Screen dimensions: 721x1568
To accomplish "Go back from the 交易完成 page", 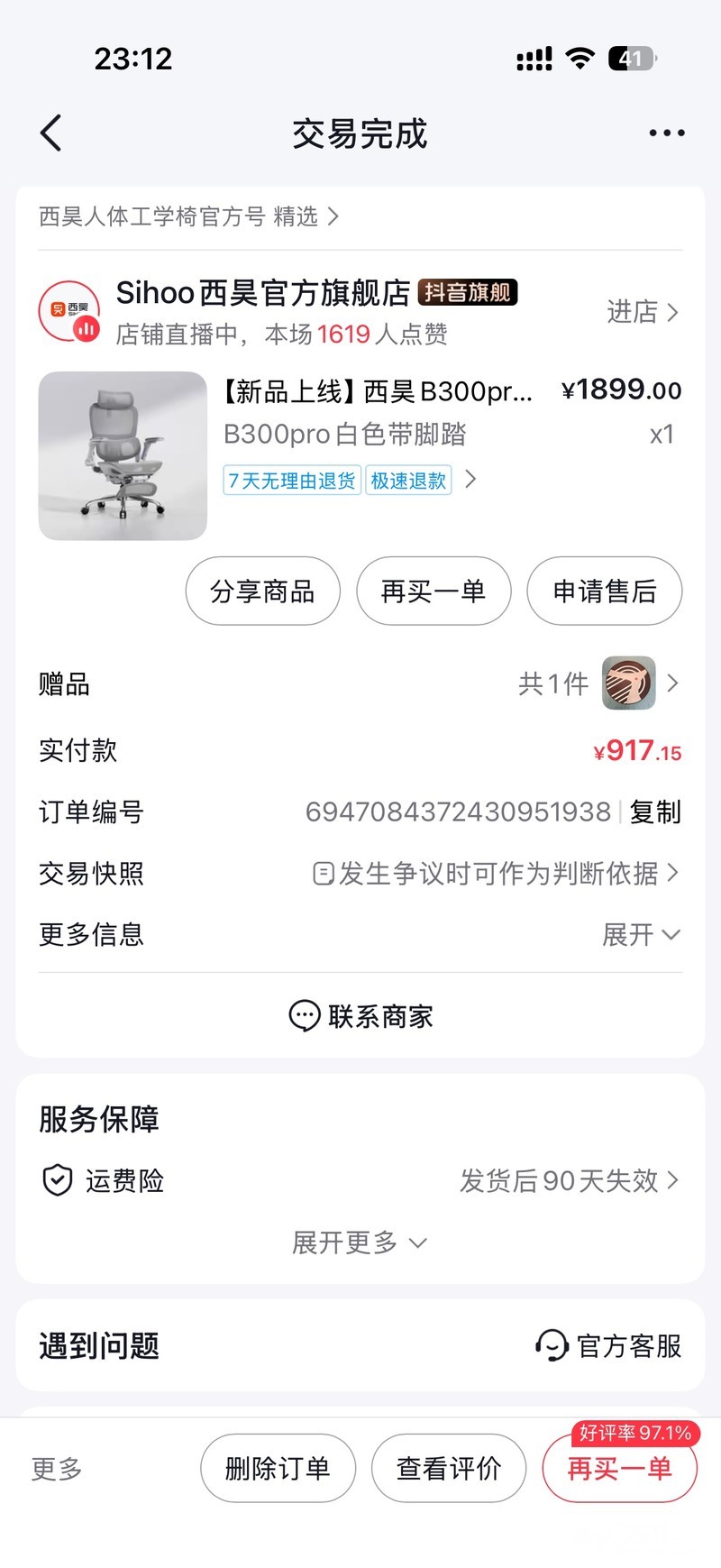I will (x=51, y=133).
